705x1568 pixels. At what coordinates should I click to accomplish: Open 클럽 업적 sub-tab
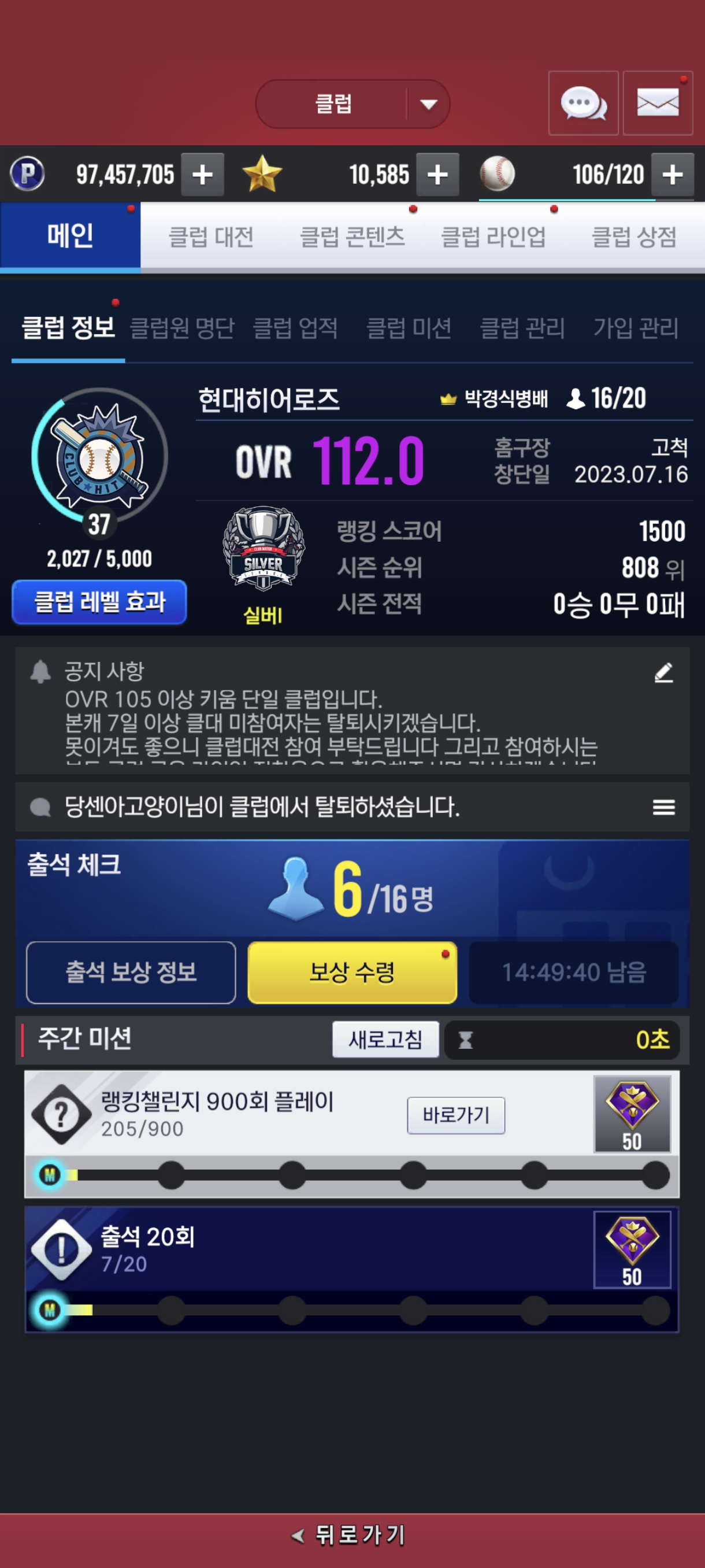point(295,328)
